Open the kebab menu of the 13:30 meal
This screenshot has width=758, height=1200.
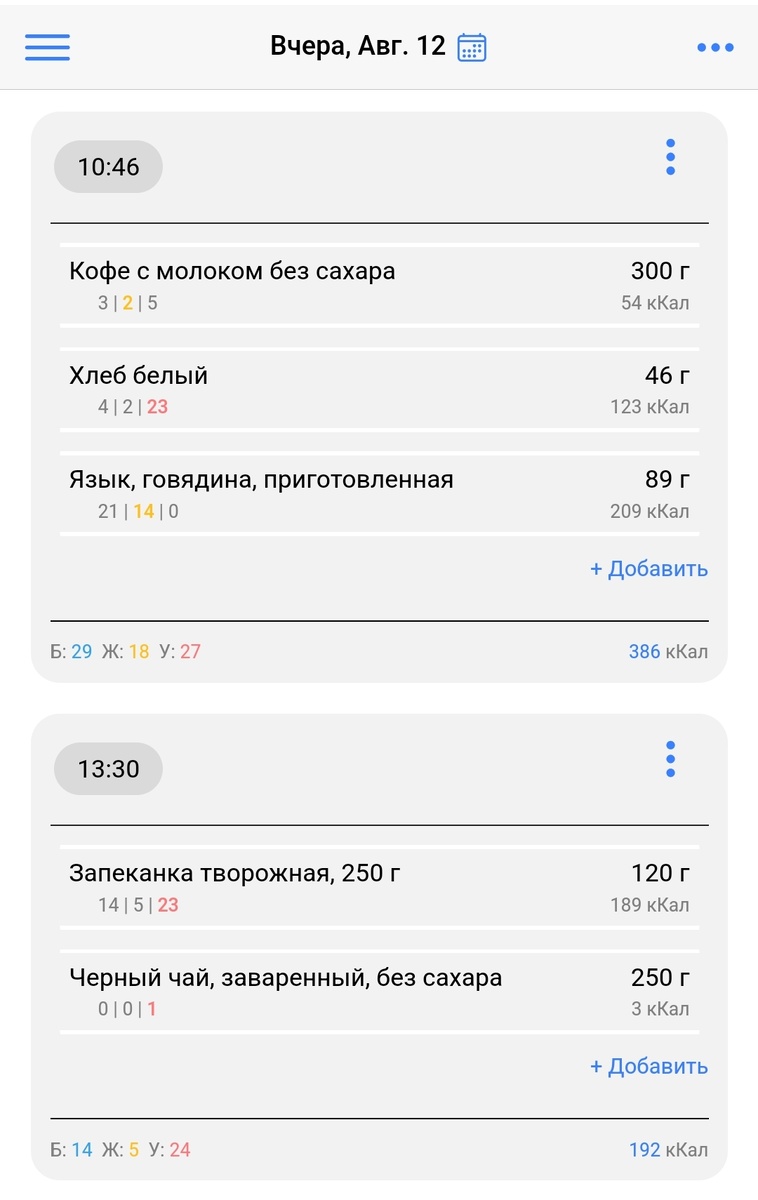click(x=670, y=759)
